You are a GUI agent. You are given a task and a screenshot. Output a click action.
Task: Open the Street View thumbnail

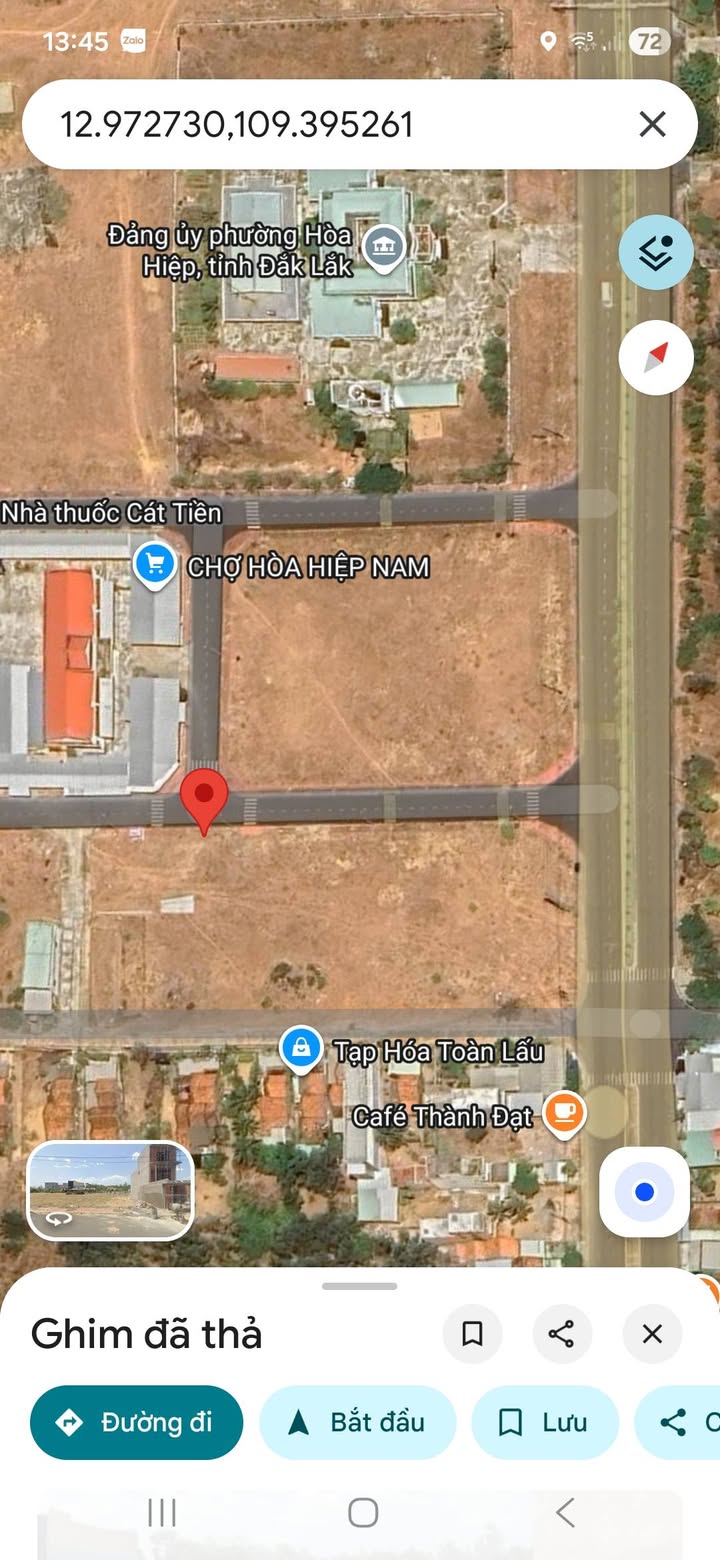(x=110, y=1190)
